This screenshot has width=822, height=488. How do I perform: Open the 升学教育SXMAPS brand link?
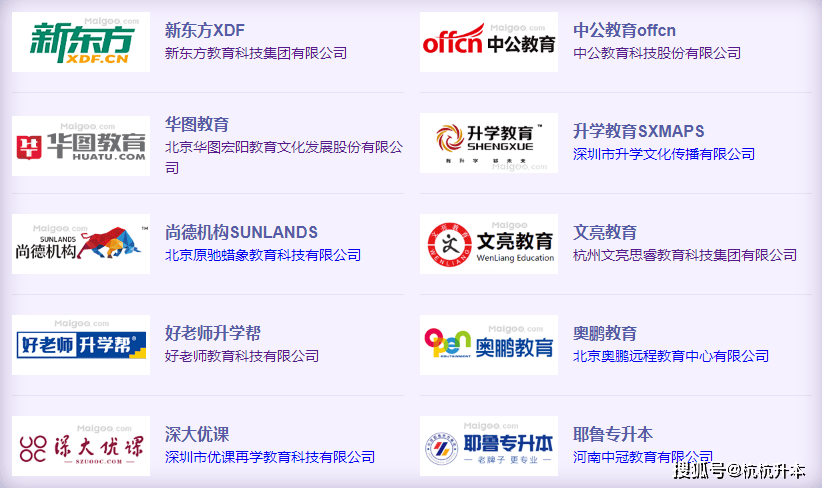(638, 131)
